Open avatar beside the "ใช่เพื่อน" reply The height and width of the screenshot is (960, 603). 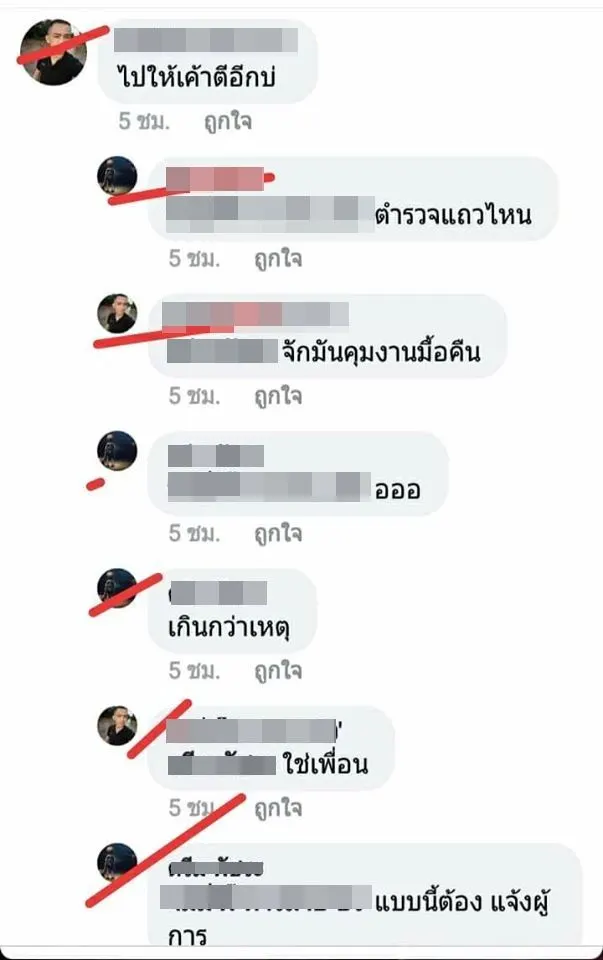coord(117,725)
